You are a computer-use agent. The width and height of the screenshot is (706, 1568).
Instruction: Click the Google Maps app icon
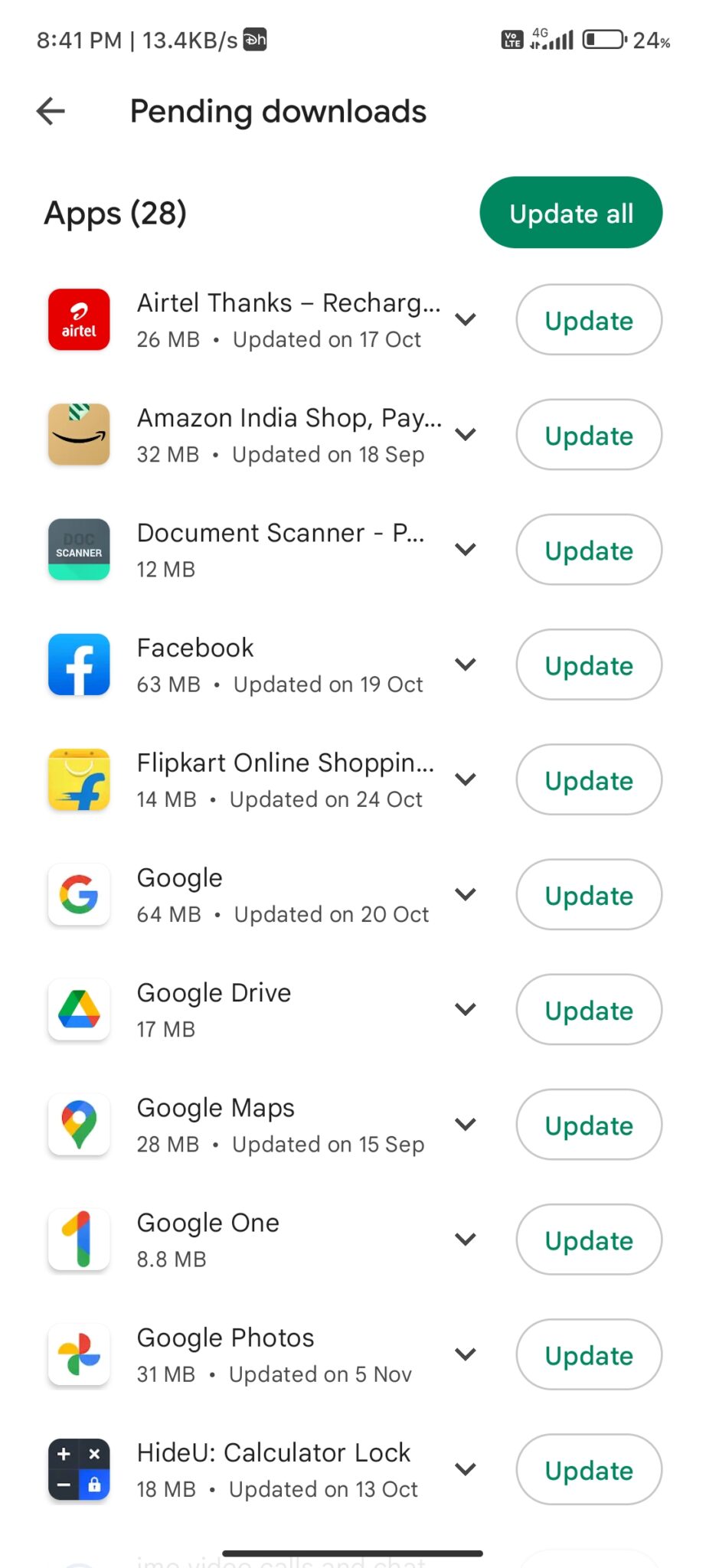tap(79, 1125)
